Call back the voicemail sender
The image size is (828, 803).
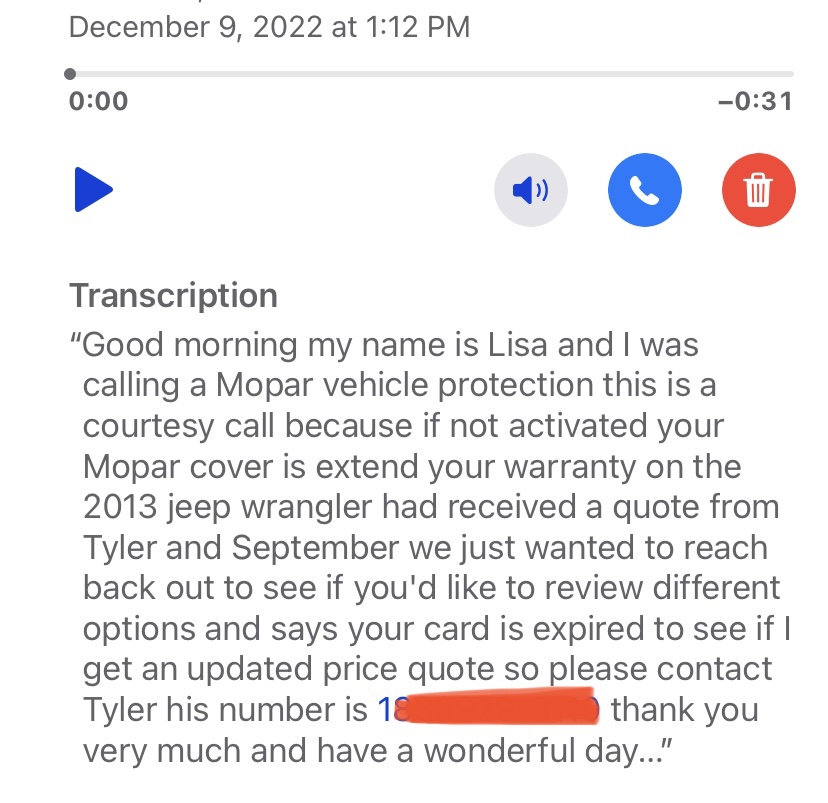pos(645,189)
